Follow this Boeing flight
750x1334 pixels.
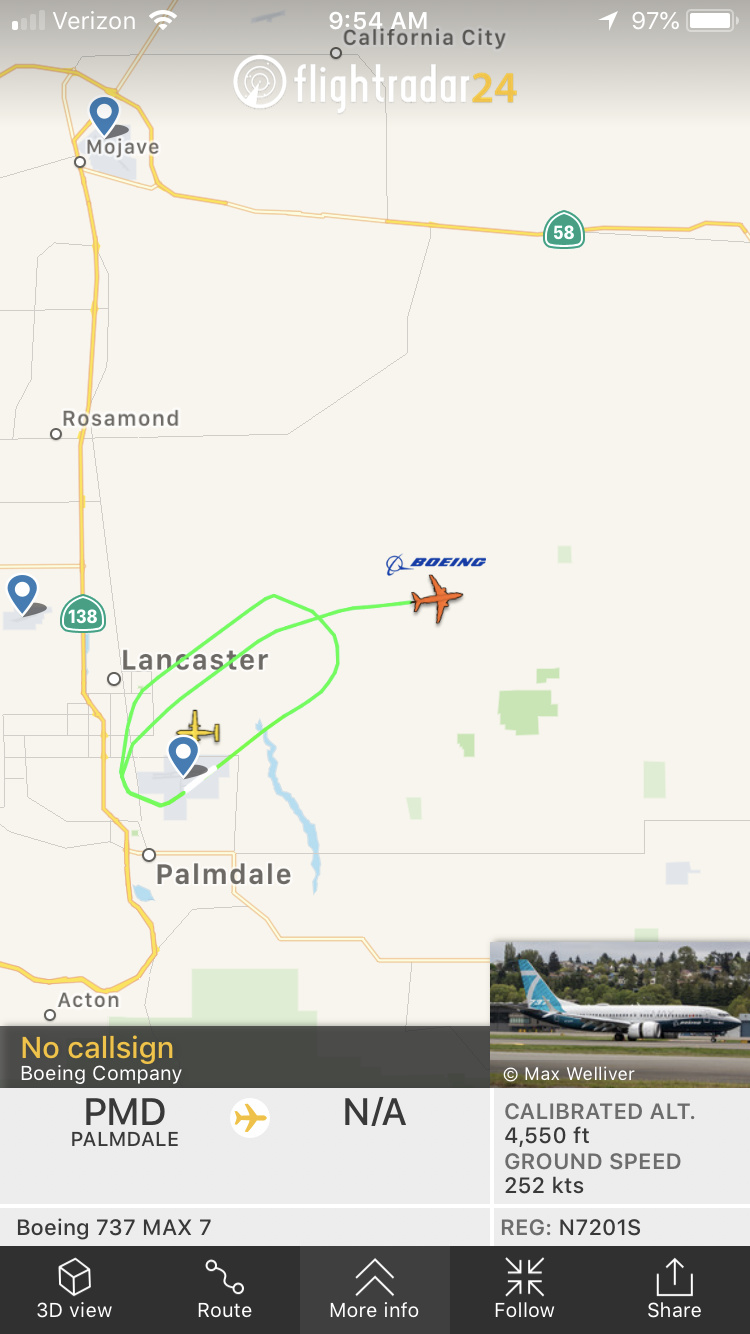point(524,1290)
